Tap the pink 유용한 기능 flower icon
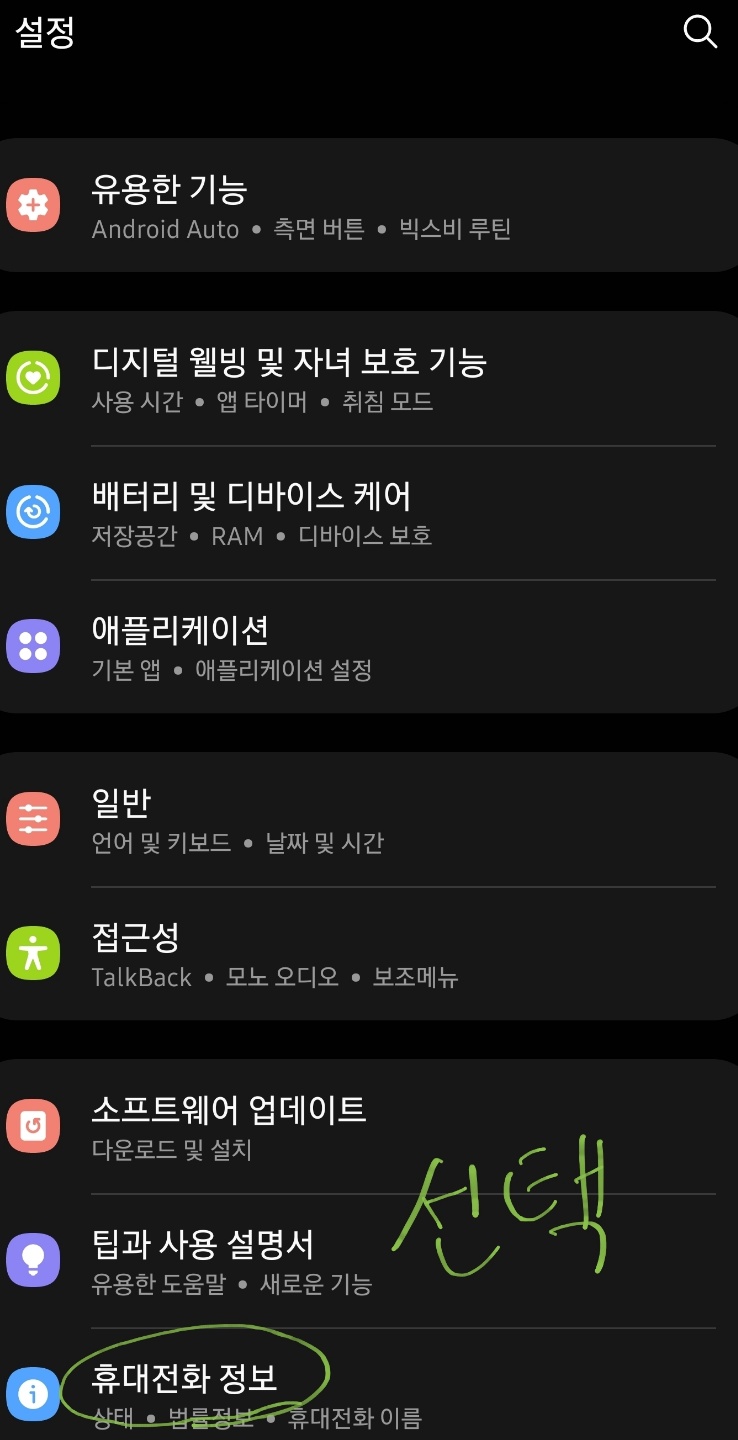Viewport: 738px width, 1440px height. [33, 206]
